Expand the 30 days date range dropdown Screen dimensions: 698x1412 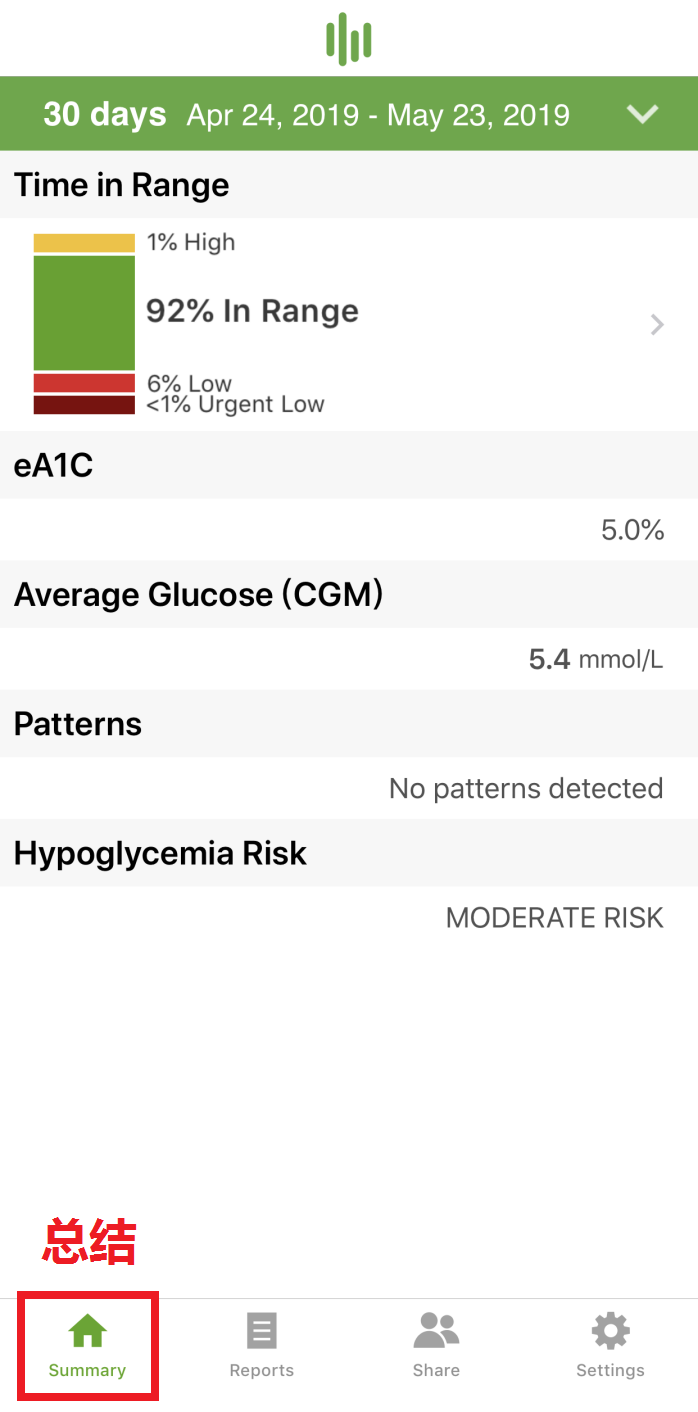click(642, 114)
